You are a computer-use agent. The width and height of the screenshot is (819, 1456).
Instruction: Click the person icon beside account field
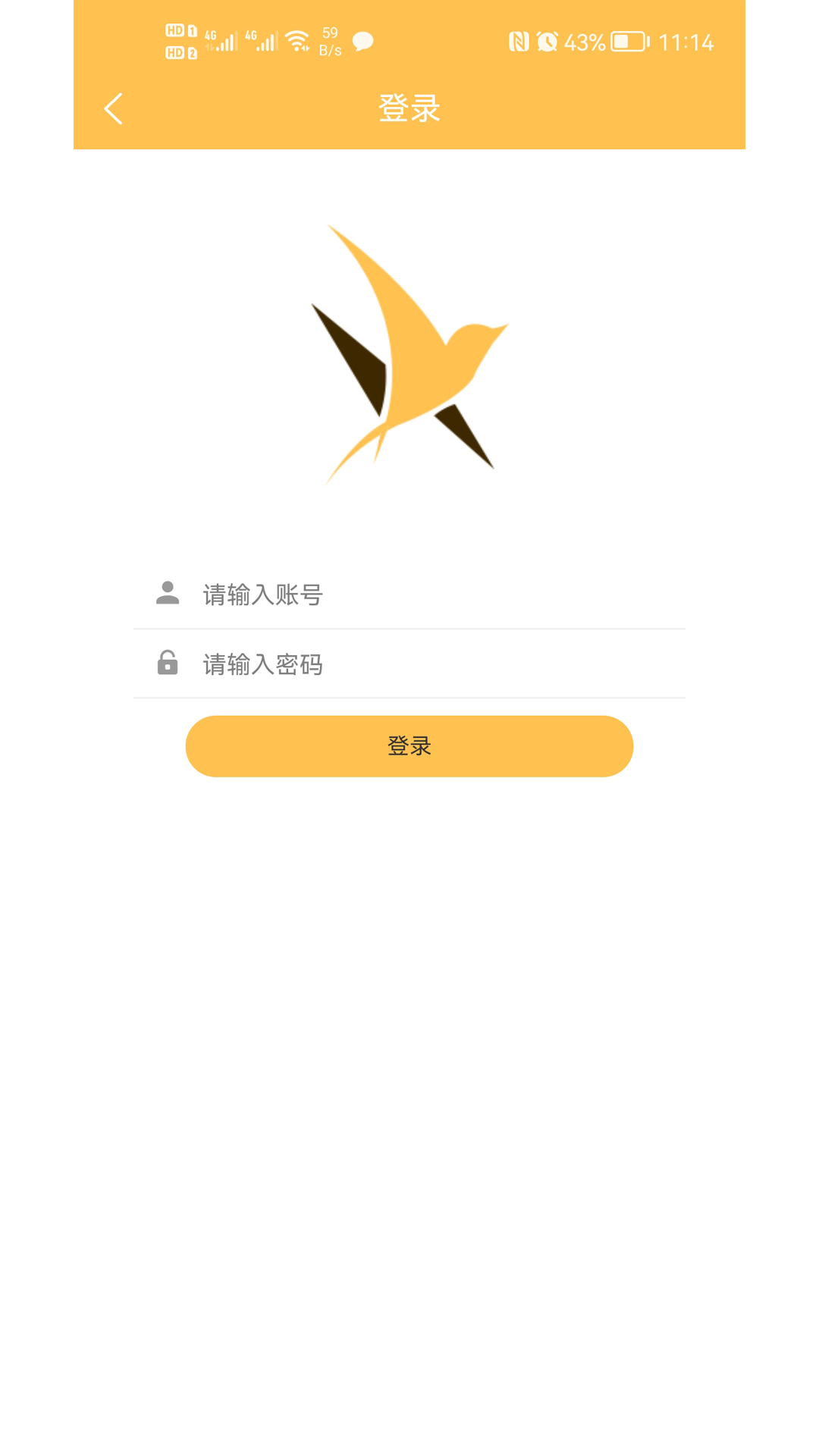point(168,594)
